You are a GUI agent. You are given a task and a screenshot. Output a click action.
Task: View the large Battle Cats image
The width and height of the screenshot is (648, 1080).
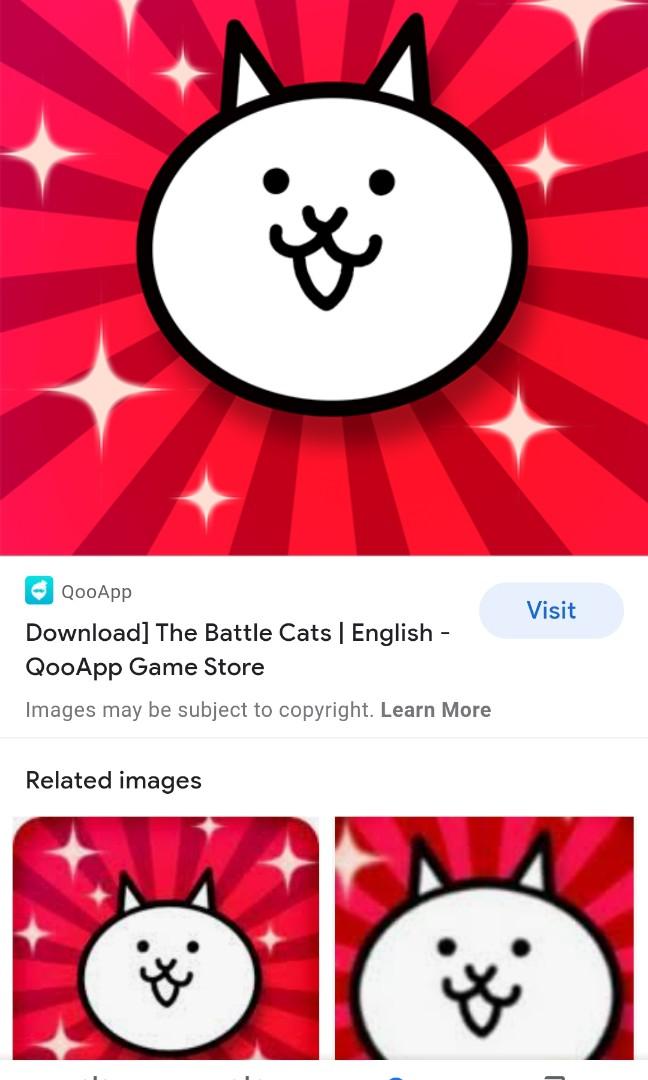coord(324,277)
